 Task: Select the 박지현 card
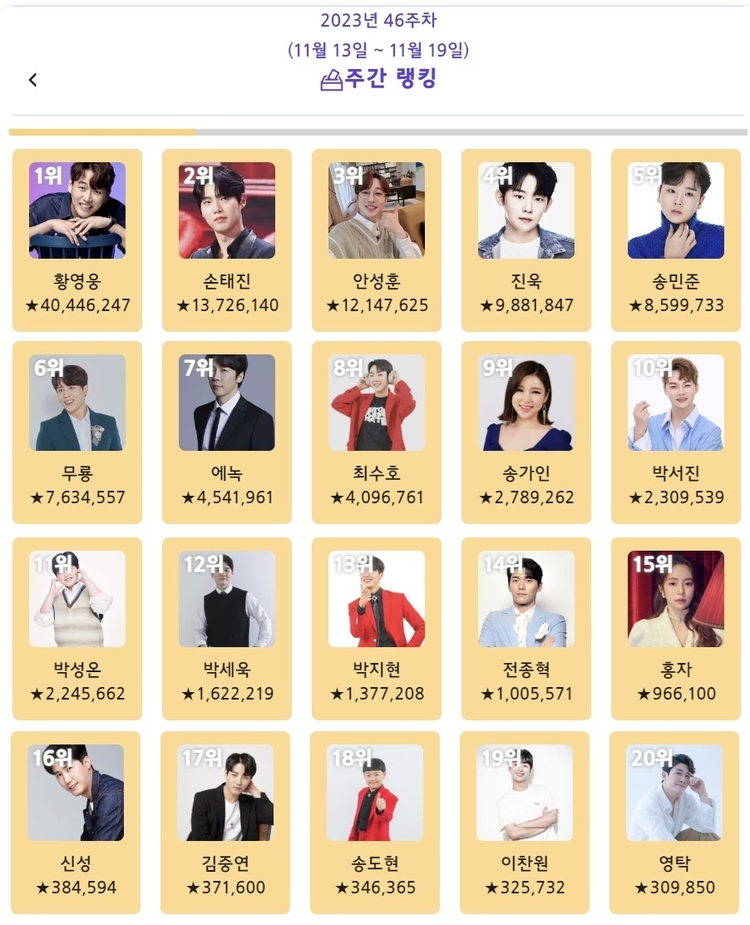pos(376,628)
